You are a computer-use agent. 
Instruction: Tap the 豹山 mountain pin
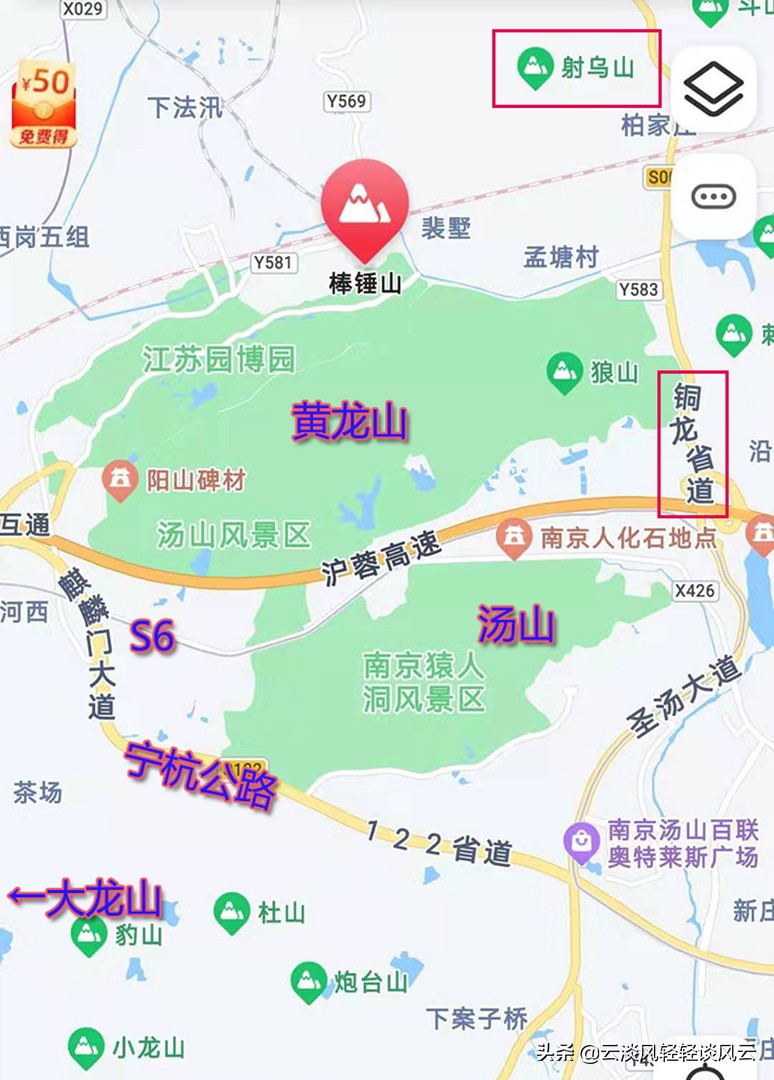point(86,937)
